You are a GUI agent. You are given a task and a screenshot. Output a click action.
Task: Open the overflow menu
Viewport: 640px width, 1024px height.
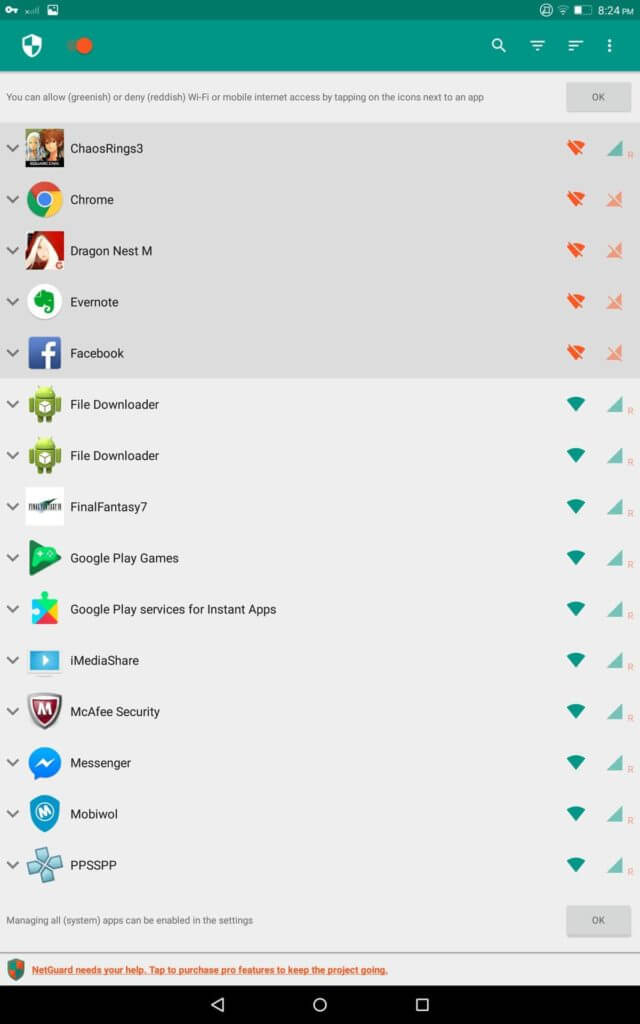(609, 46)
